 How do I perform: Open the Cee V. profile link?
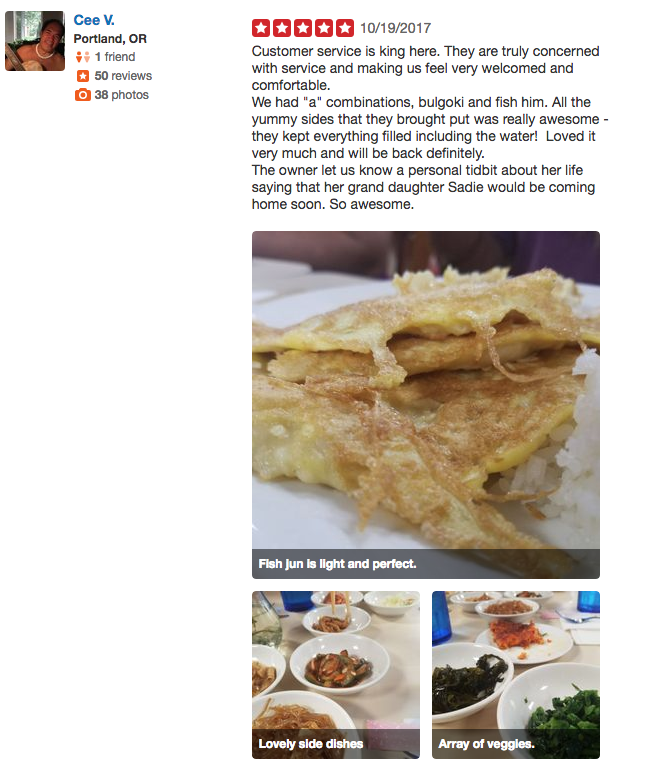click(x=95, y=20)
